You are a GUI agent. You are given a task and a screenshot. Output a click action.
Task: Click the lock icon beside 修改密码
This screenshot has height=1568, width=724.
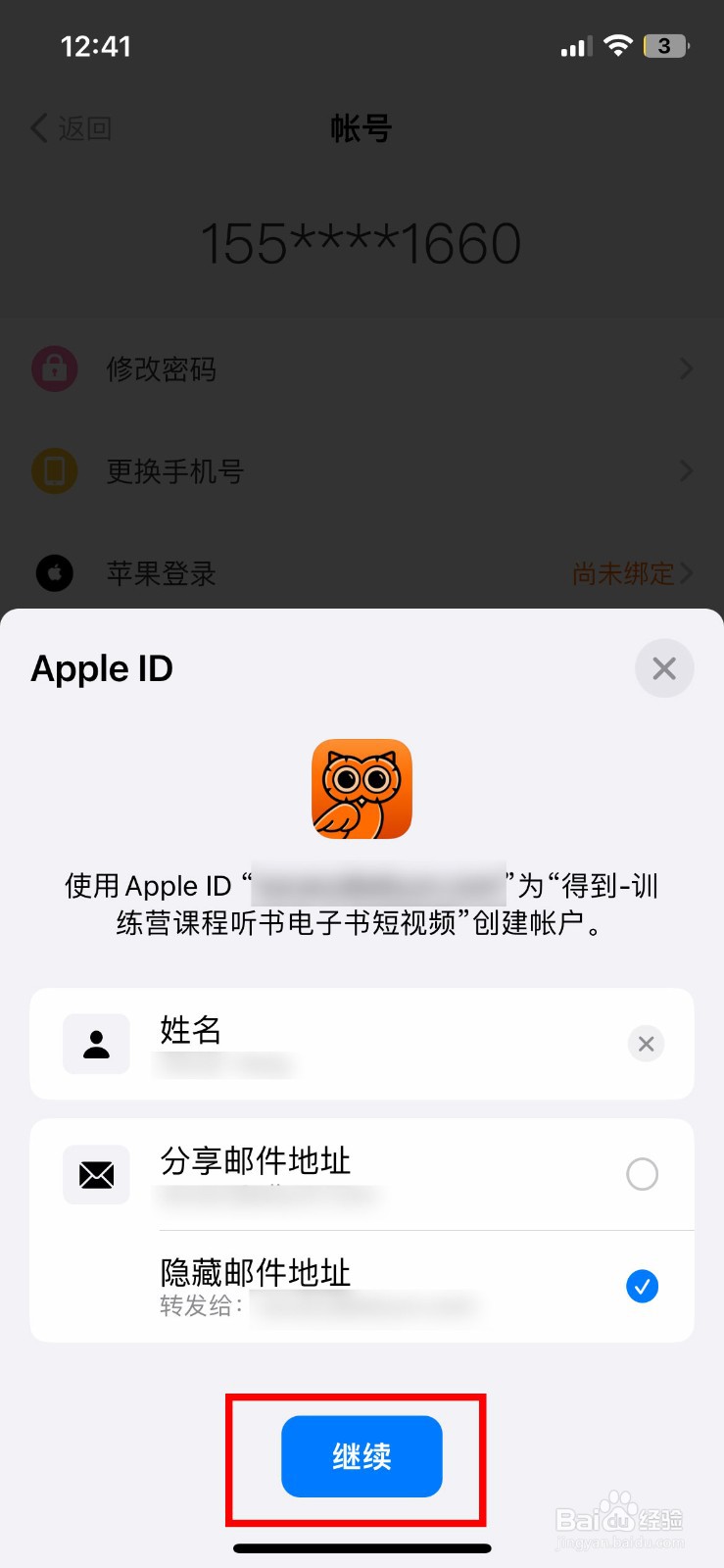coord(54,368)
